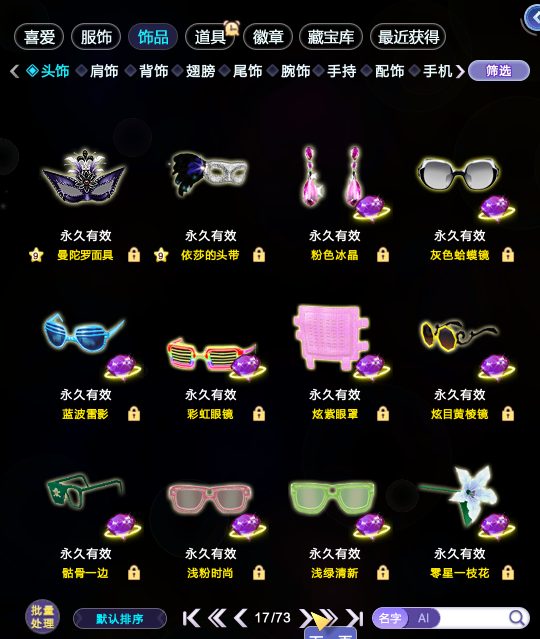The image size is (540, 639).
Task: Show 最近获得 items
Action: pyautogui.click(x=408, y=37)
